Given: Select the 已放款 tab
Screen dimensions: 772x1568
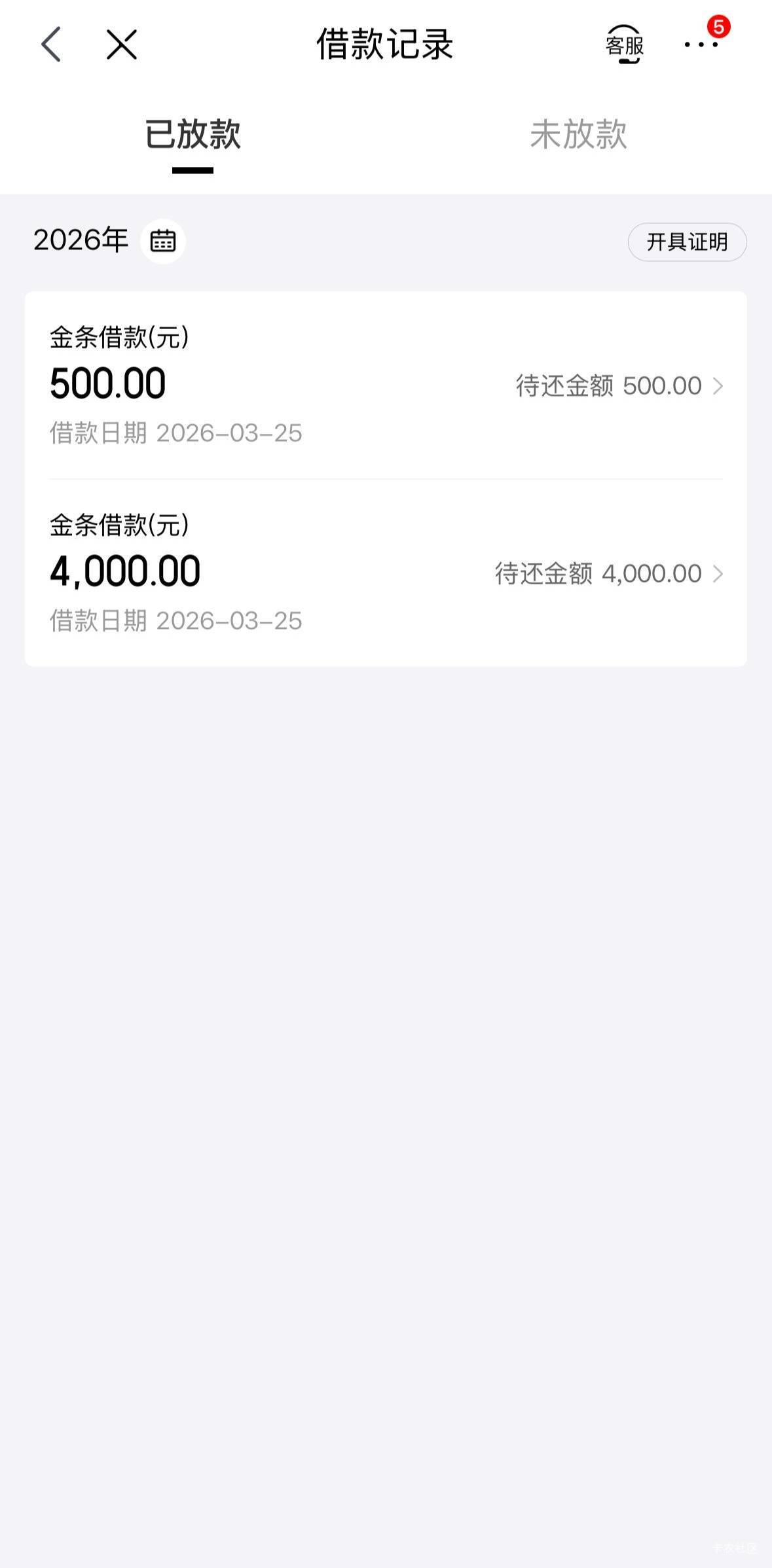Looking at the screenshot, I should tap(193, 135).
